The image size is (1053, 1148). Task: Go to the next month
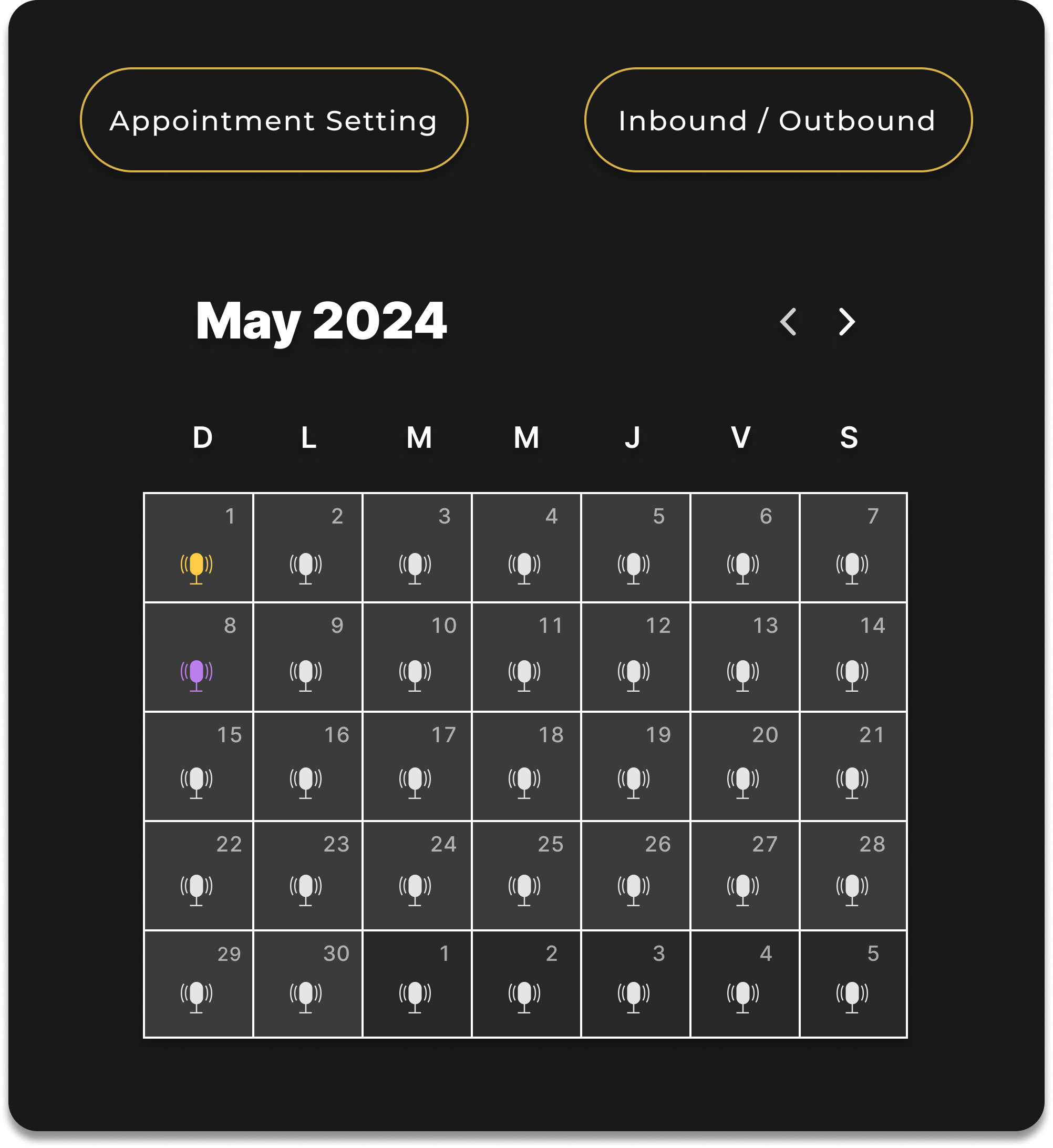[846, 322]
